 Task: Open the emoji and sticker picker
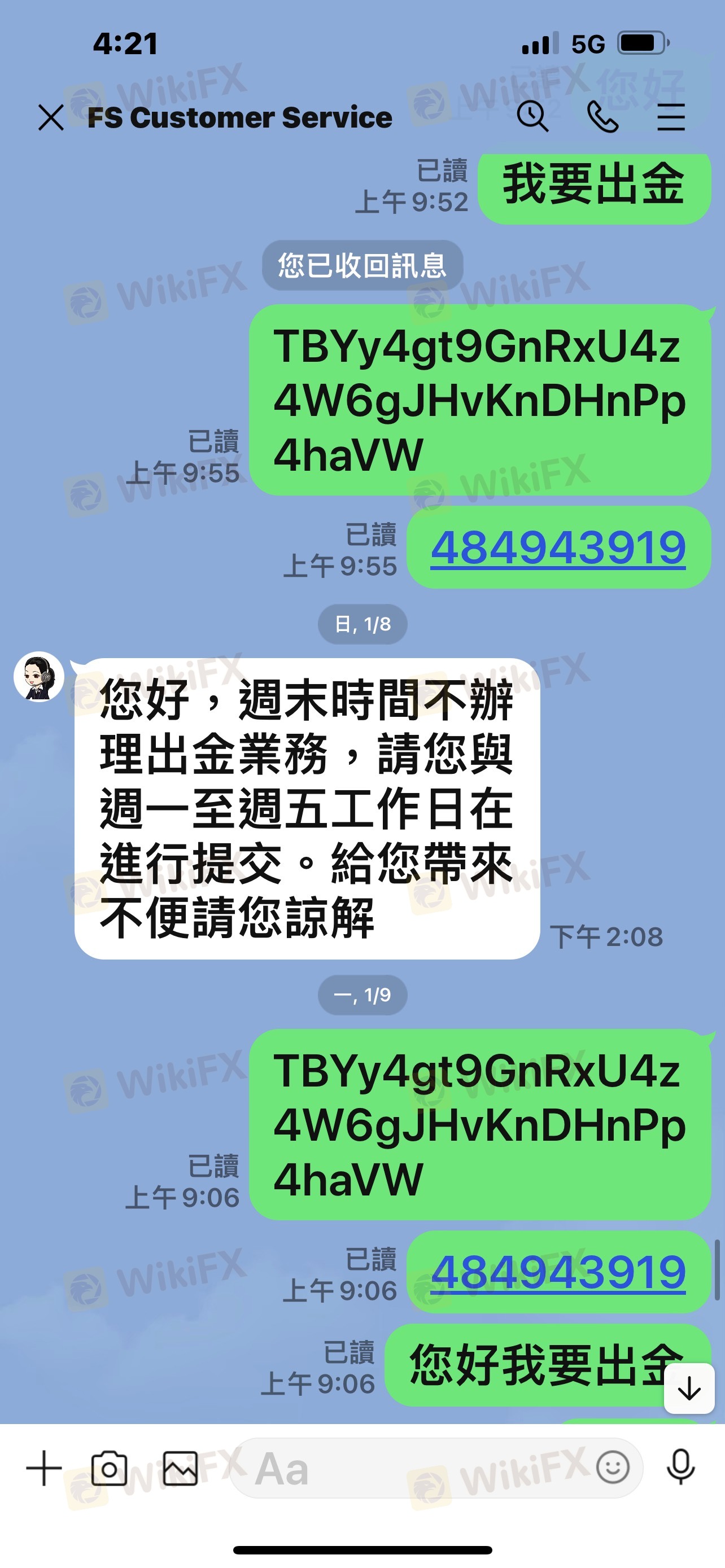point(613,1468)
